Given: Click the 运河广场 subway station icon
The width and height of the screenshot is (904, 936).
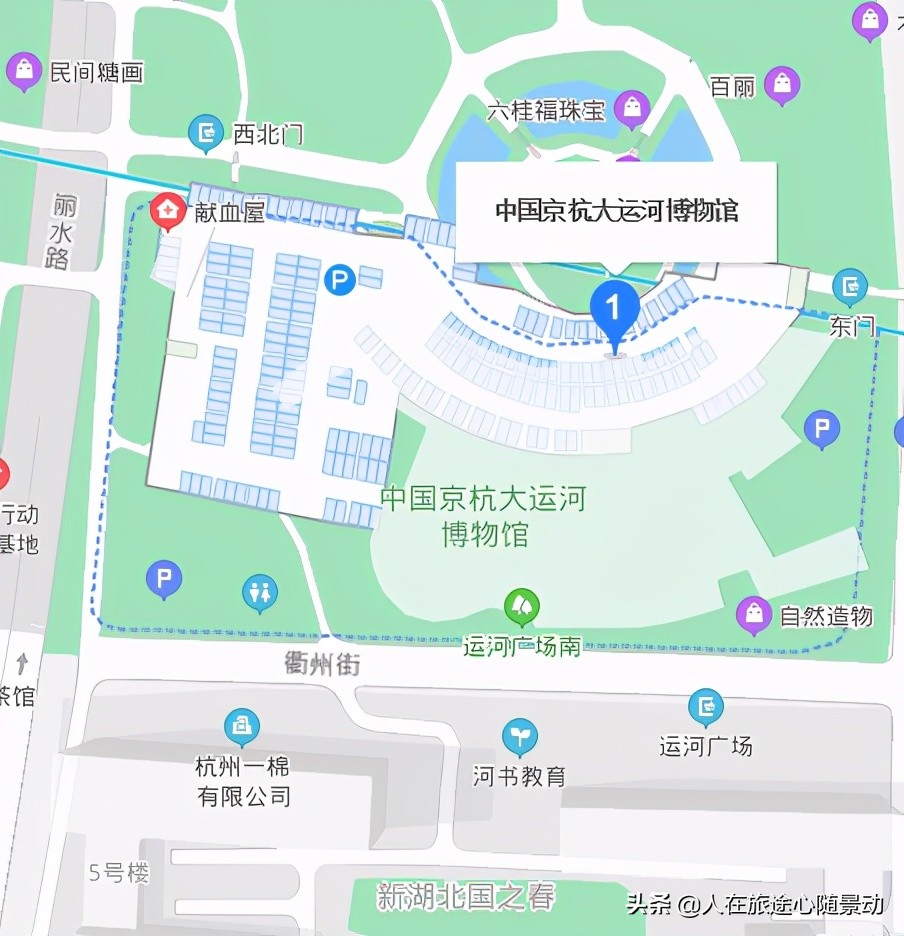Looking at the screenshot, I should (704, 706).
